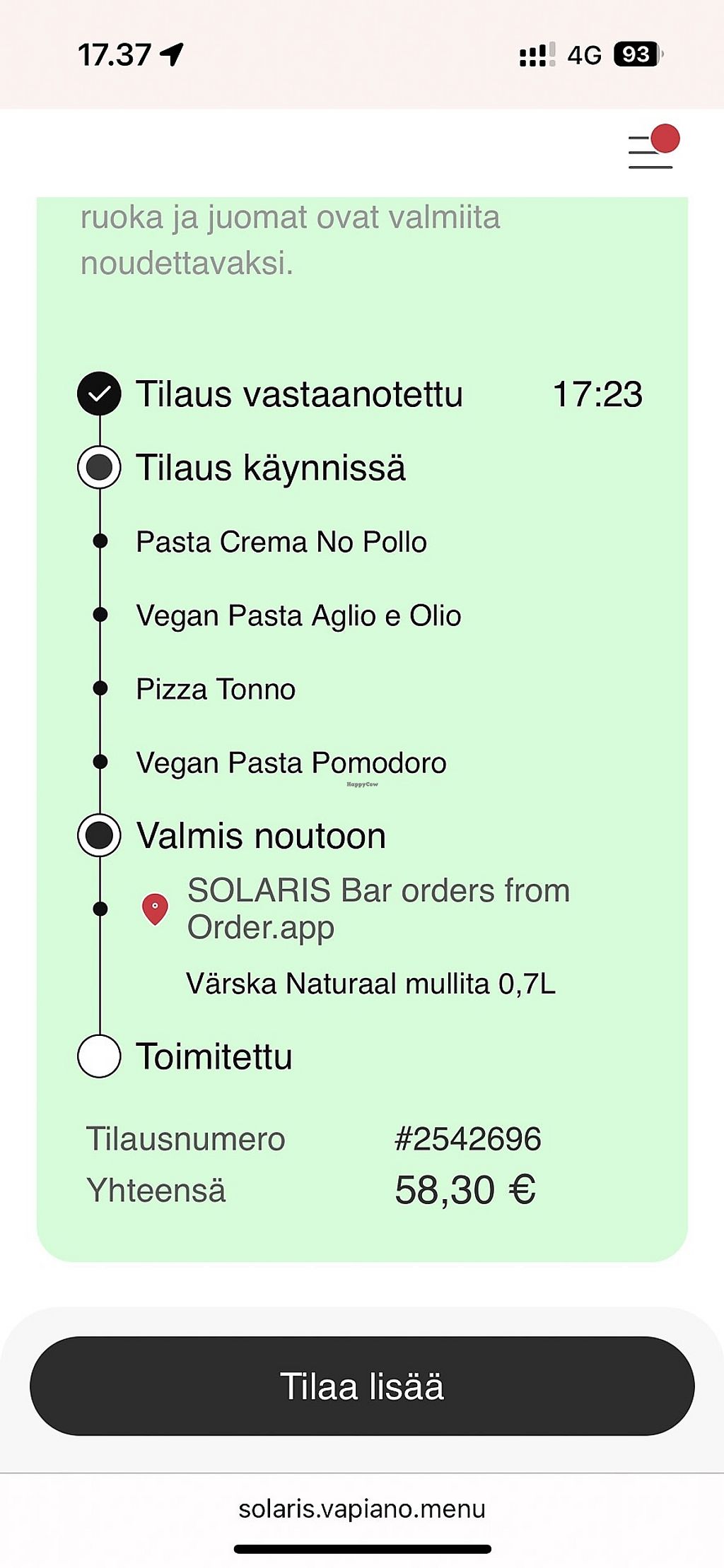Screen dimensions: 724x1568
Task: Tap the solaris.vapiano.menu address bar
Action: [362, 1509]
